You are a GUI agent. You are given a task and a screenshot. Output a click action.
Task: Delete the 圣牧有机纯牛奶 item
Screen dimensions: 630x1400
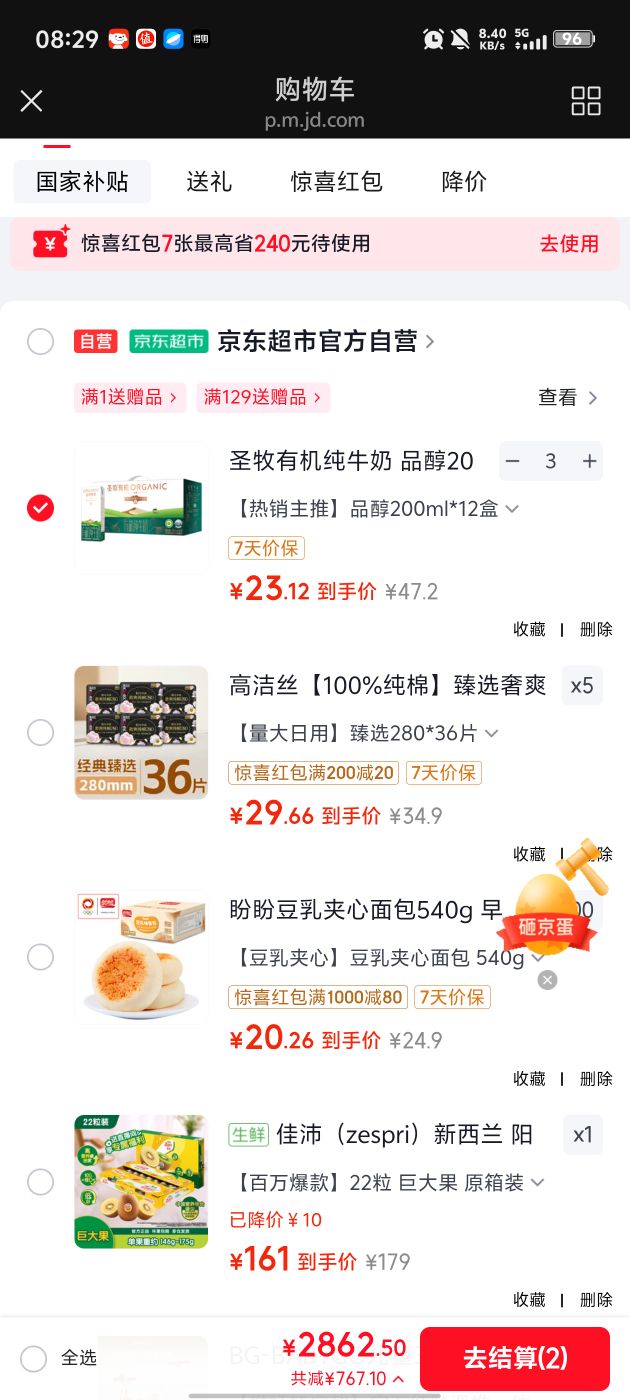click(x=596, y=629)
